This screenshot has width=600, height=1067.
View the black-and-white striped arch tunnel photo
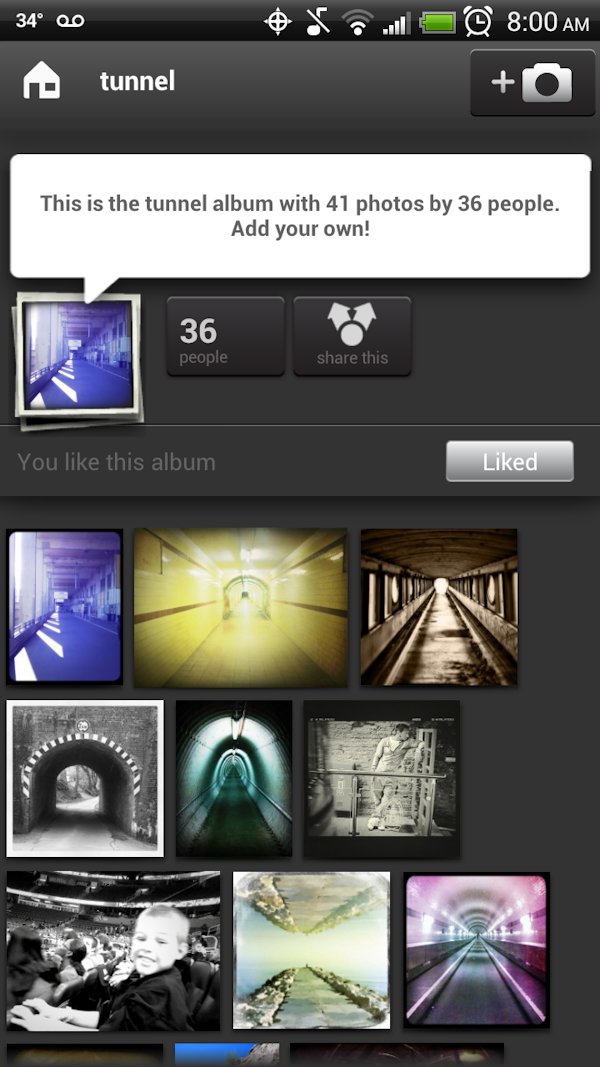click(85, 778)
